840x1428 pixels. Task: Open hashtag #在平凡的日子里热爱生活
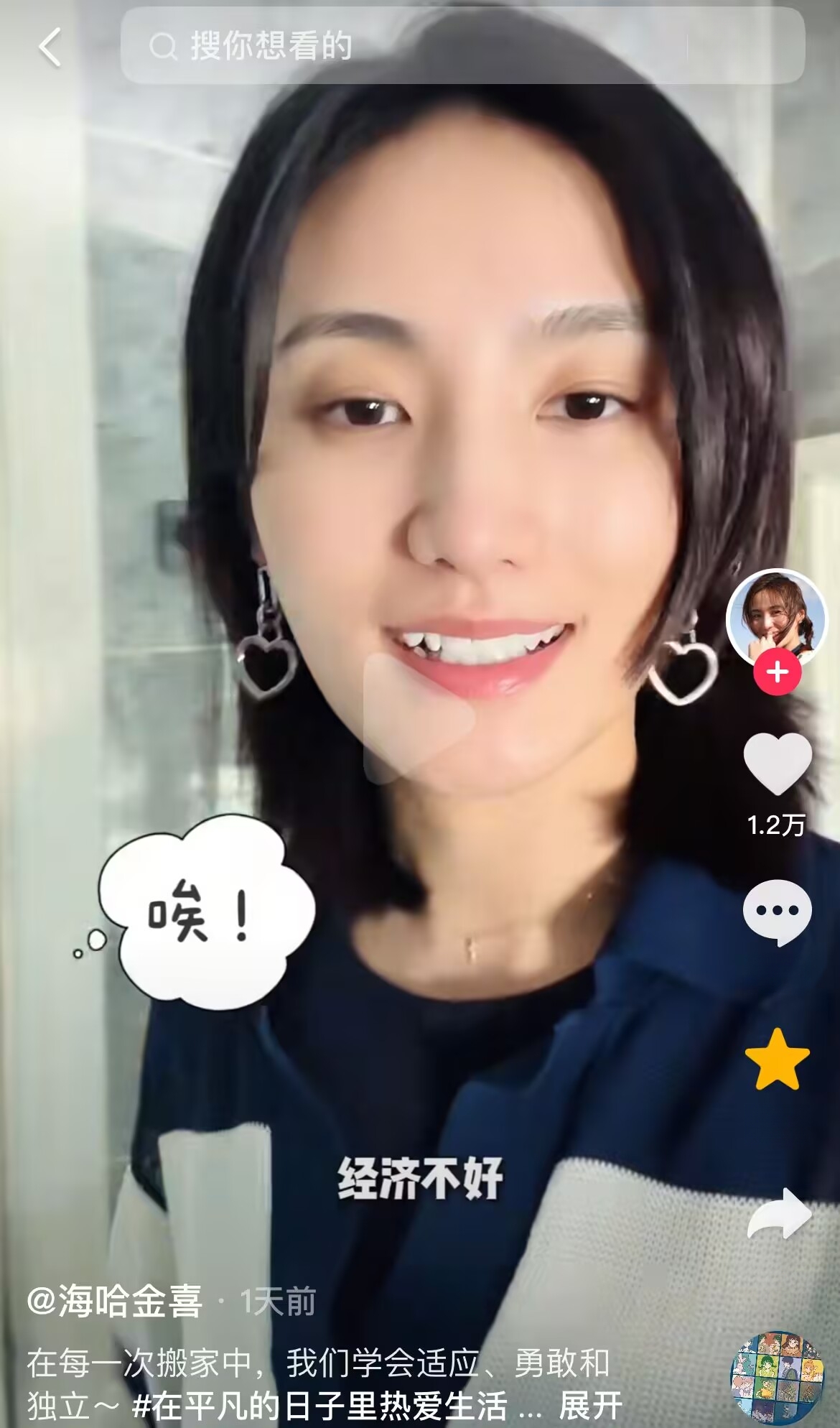[320, 1406]
